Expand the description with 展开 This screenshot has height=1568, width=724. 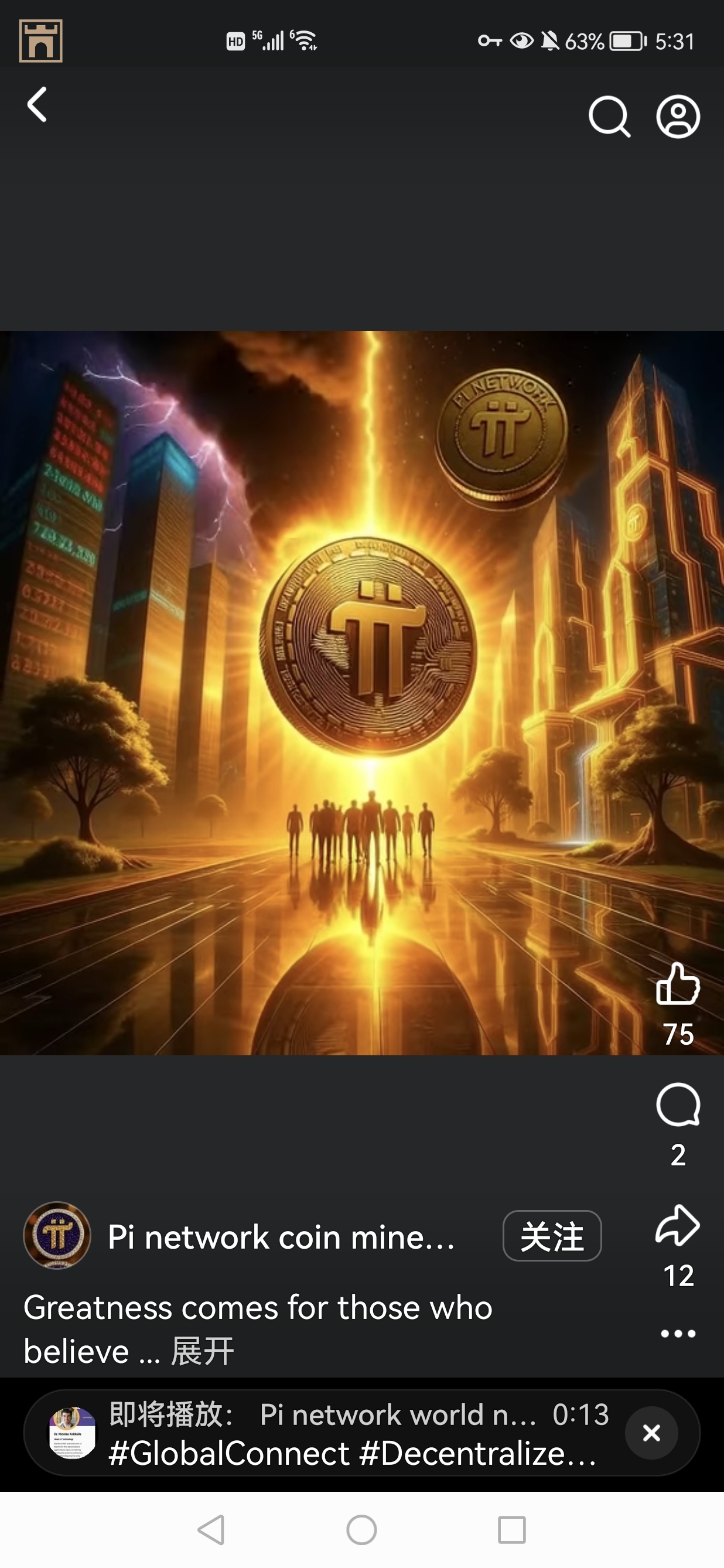[202, 1352]
